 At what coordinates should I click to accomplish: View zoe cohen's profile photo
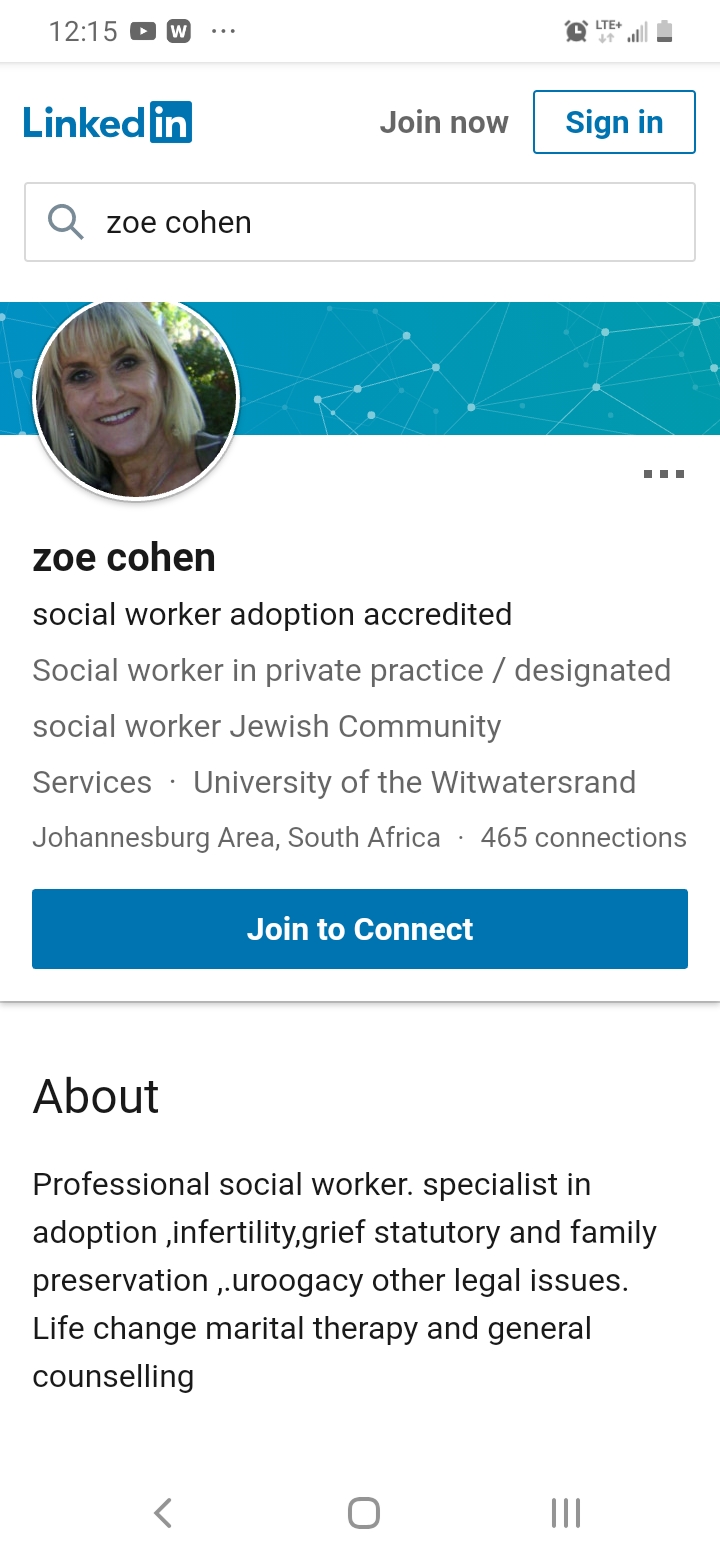(136, 399)
